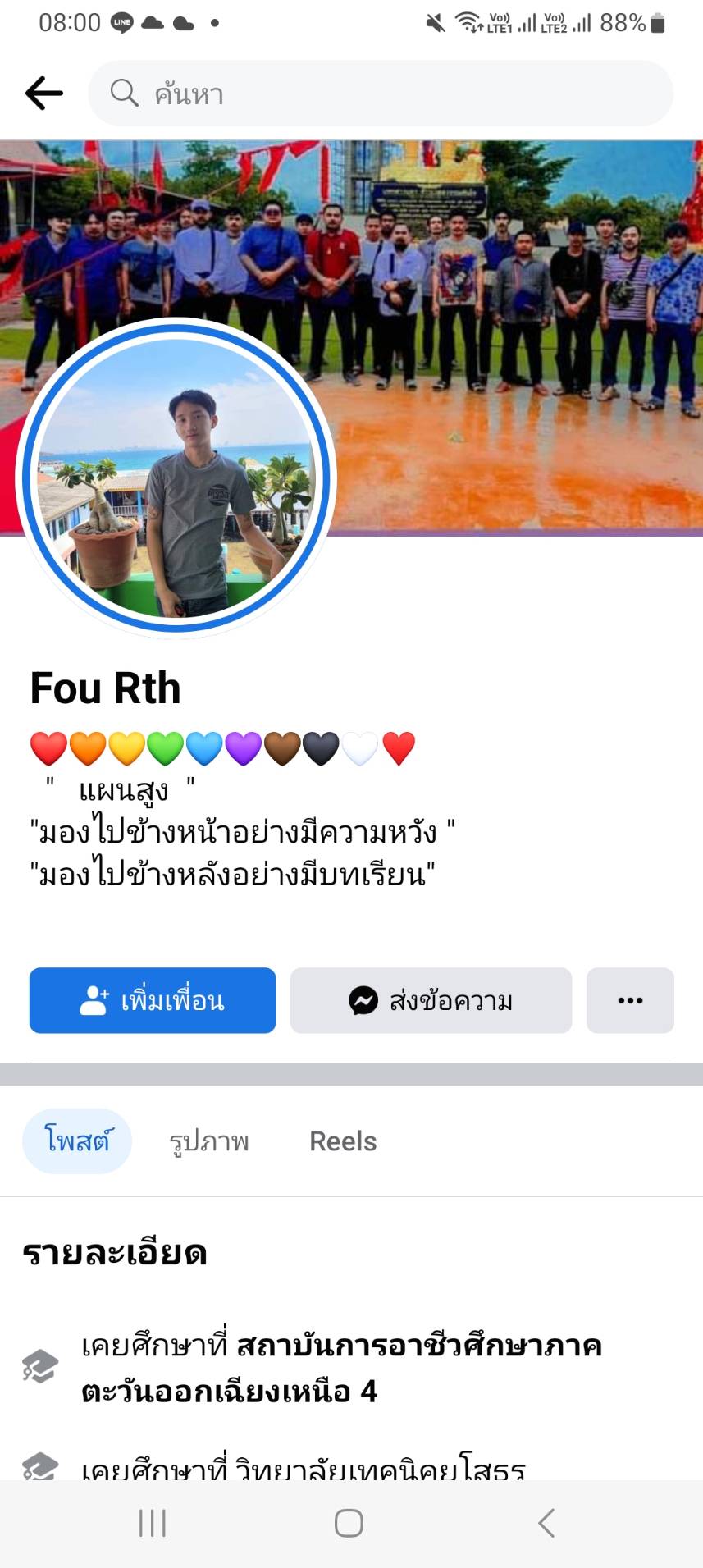Go to the system home screen
The width and height of the screenshot is (703, 1568).
tap(349, 1524)
